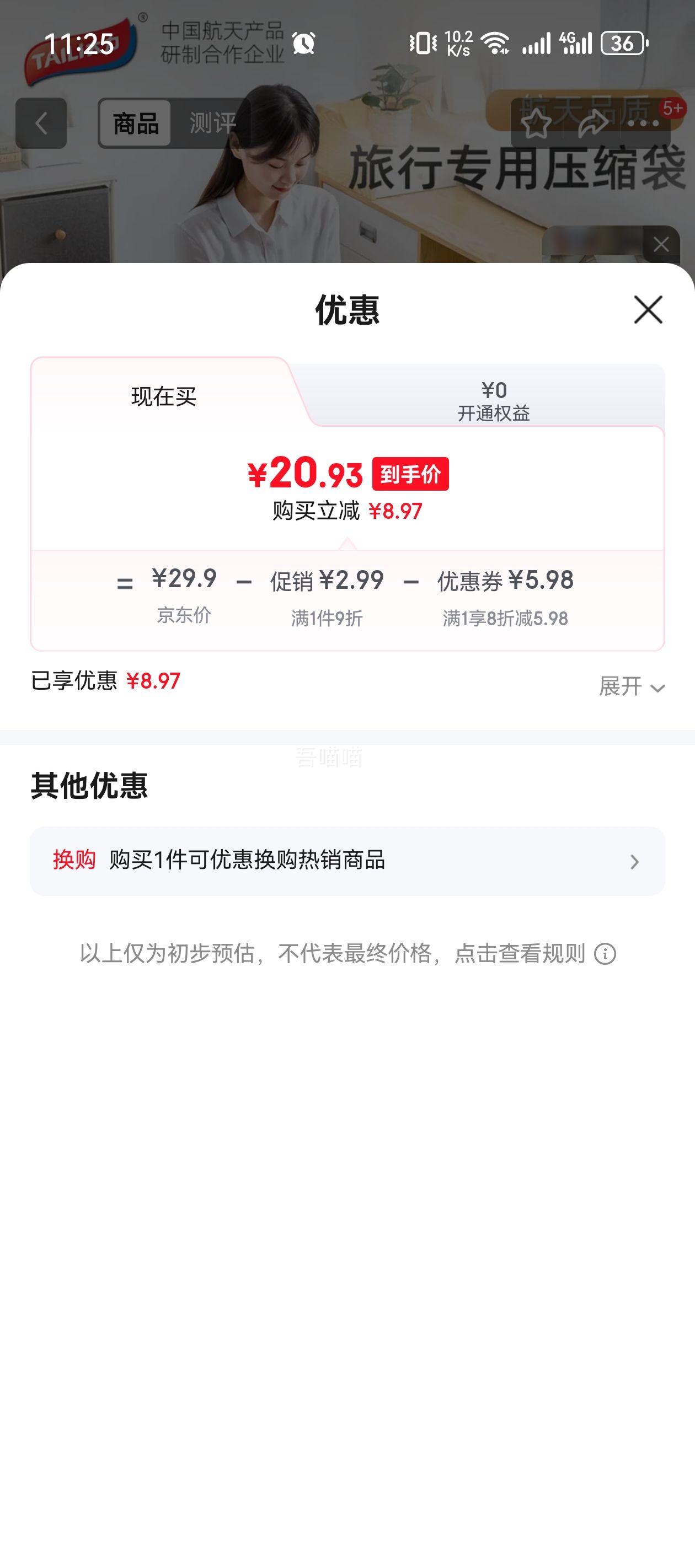Tap the three-dot more options icon
This screenshot has width=695, height=1568.
tap(643, 123)
